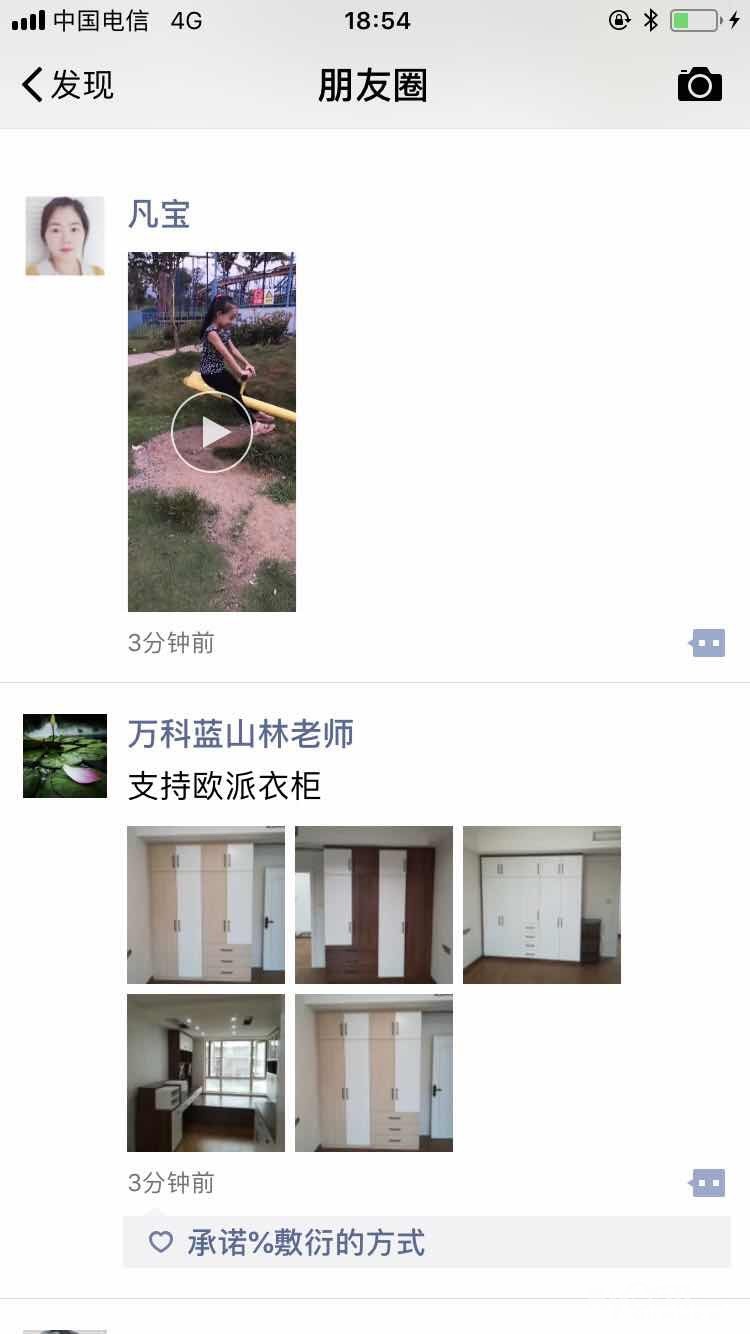View the room with window photo
Screen dimensions: 750x1334
tap(206, 1073)
